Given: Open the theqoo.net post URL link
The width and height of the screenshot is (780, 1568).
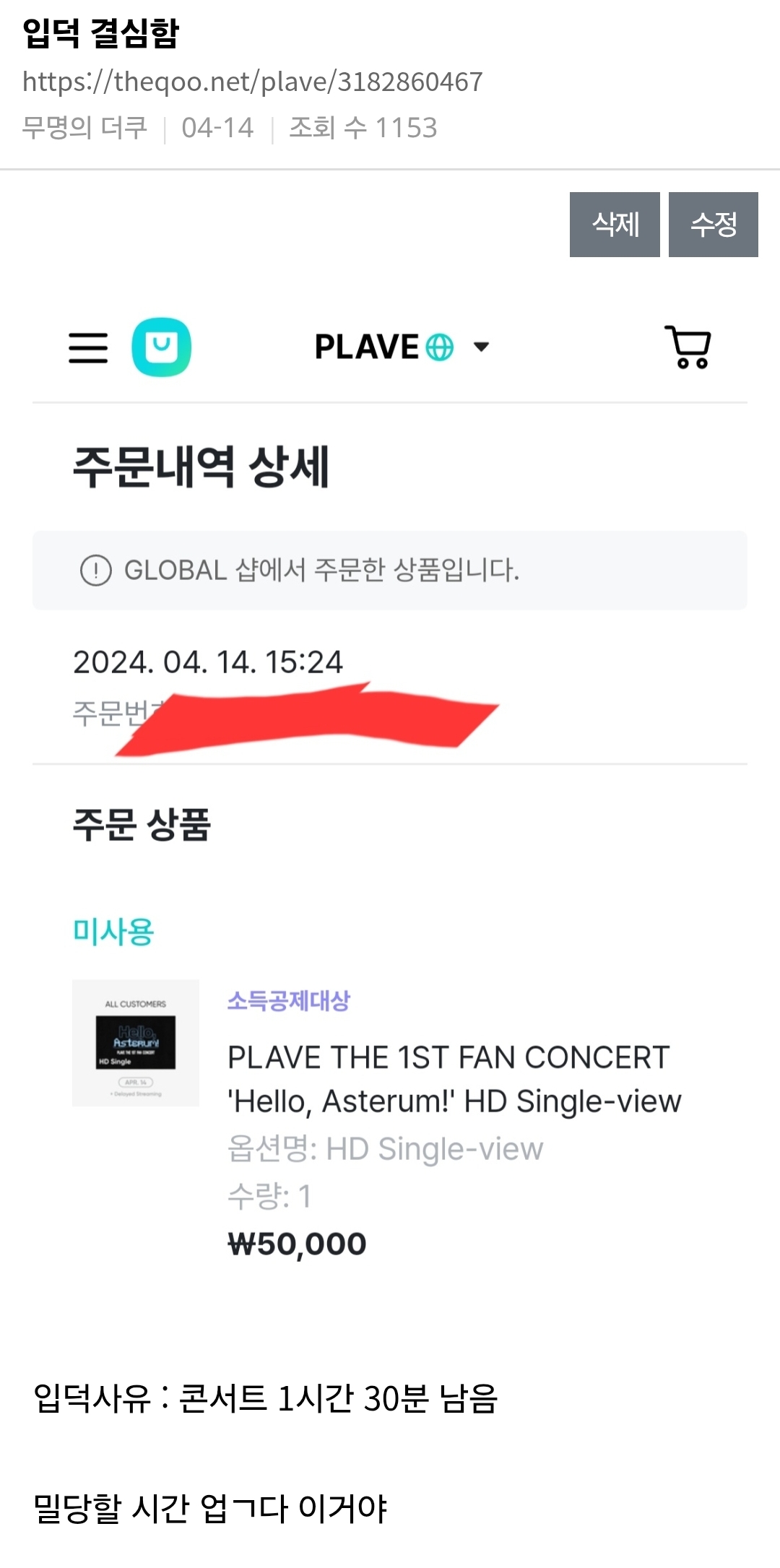Looking at the screenshot, I should click(252, 82).
